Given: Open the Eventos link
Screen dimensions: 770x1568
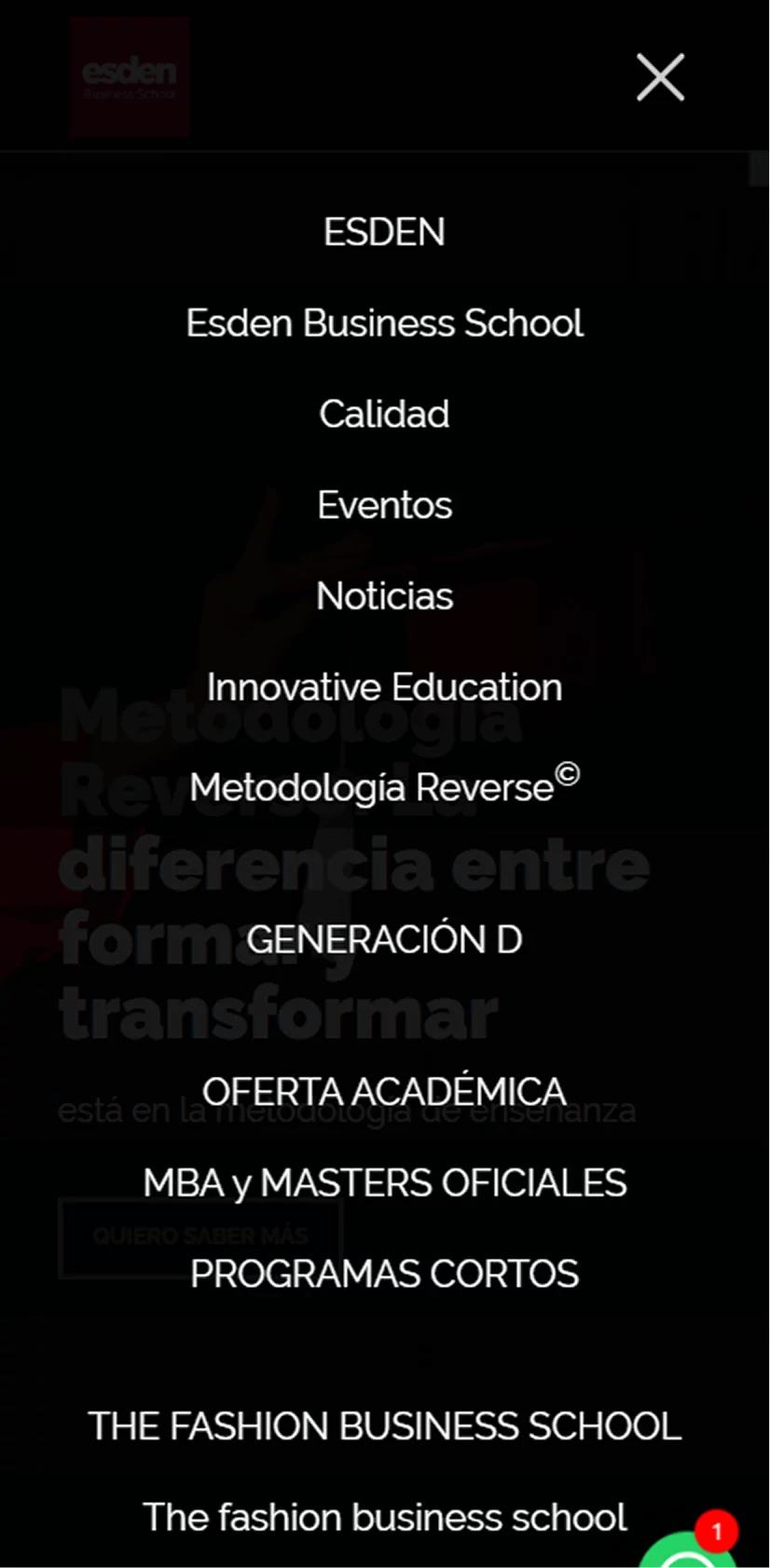Looking at the screenshot, I should point(384,504).
